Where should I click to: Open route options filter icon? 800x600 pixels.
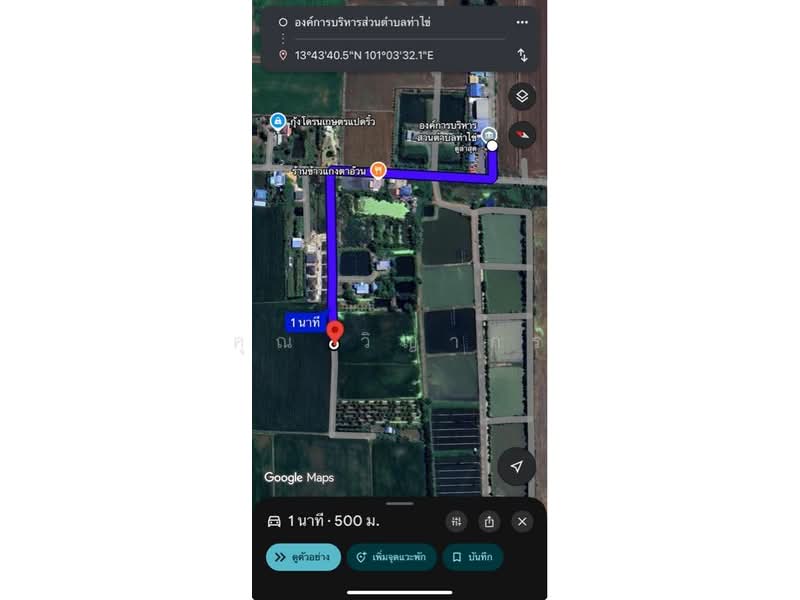coord(456,521)
